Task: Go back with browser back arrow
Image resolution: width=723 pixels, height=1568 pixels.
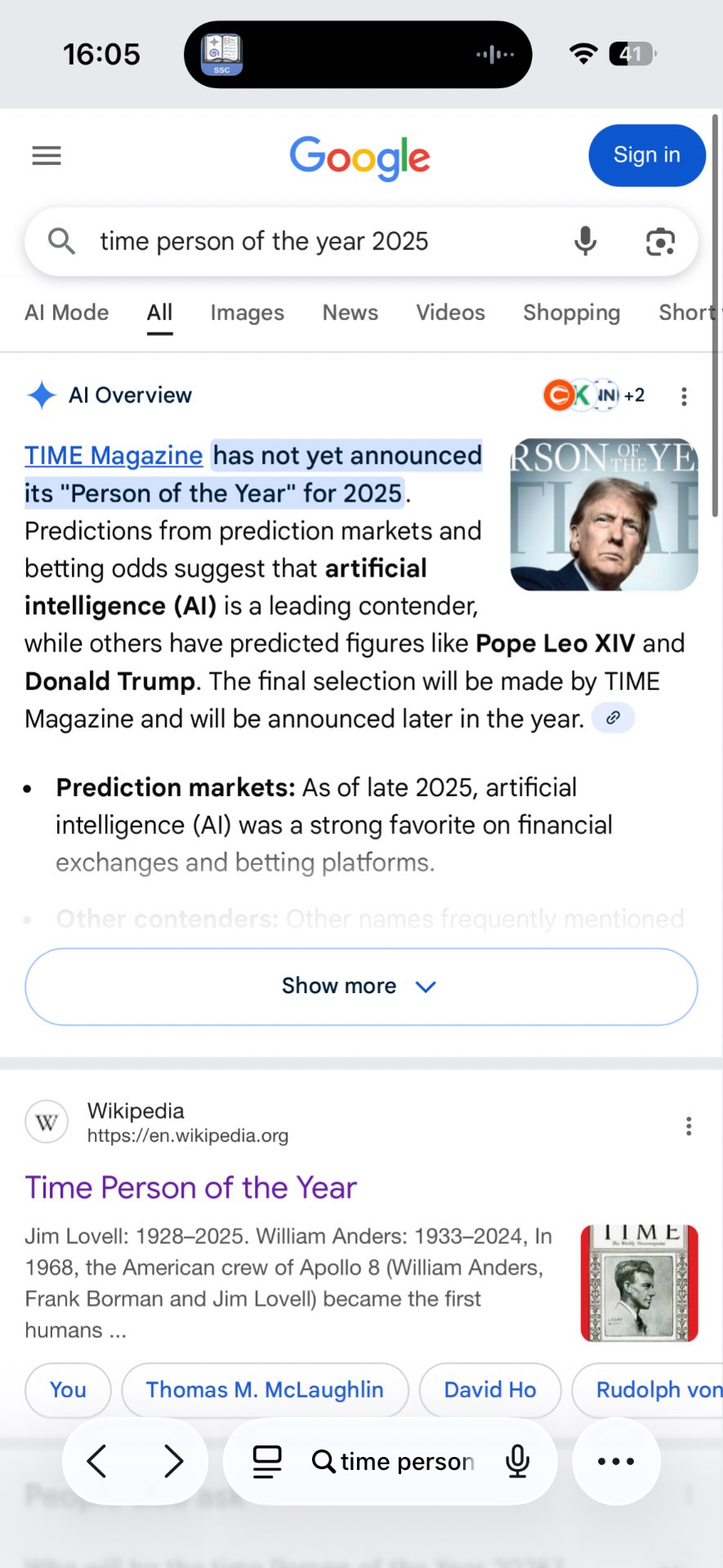Action: click(x=97, y=1461)
